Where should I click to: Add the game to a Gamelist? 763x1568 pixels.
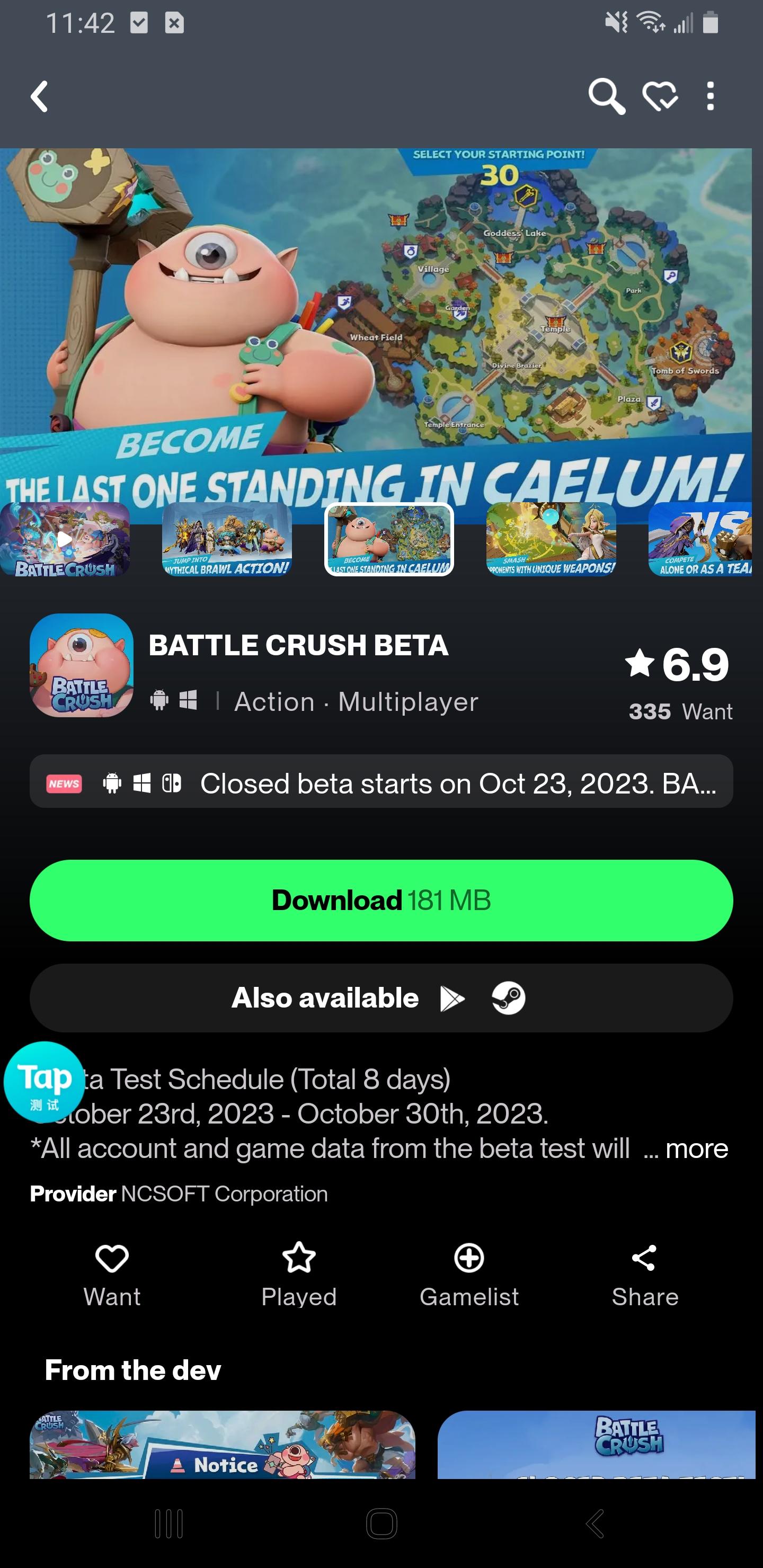coord(469,1275)
